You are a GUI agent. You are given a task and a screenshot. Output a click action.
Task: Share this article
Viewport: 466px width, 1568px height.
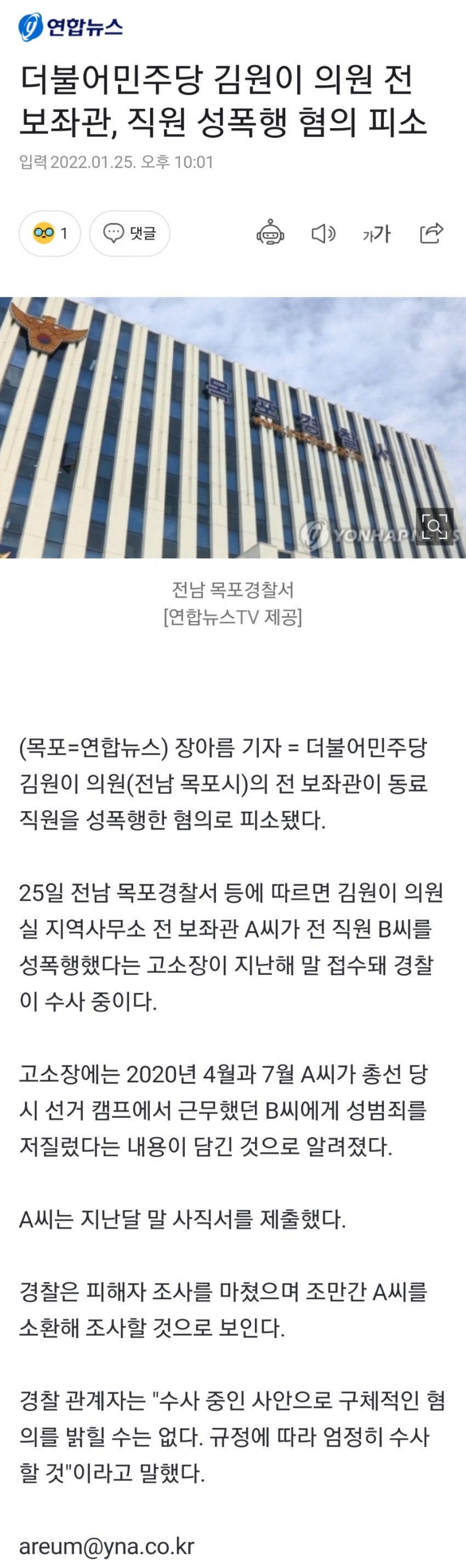431,233
